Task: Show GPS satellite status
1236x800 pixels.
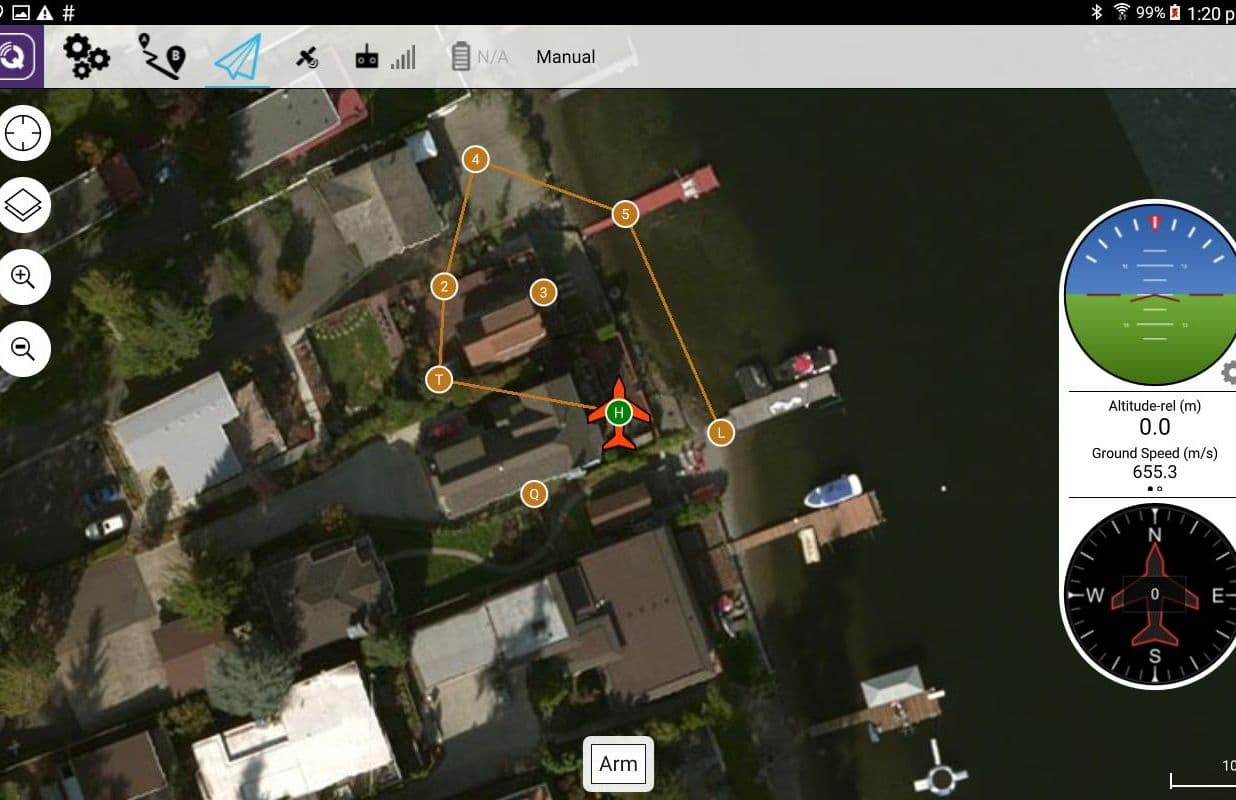Action: click(x=307, y=58)
